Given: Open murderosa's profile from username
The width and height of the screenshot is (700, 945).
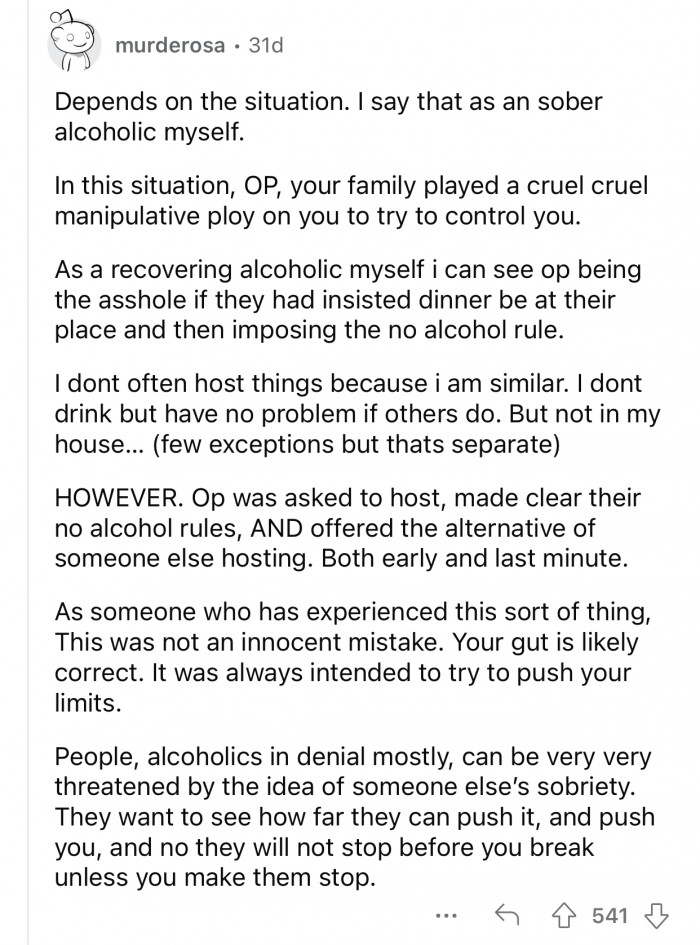Looking at the screenshot, I should (x=155, y=45).
